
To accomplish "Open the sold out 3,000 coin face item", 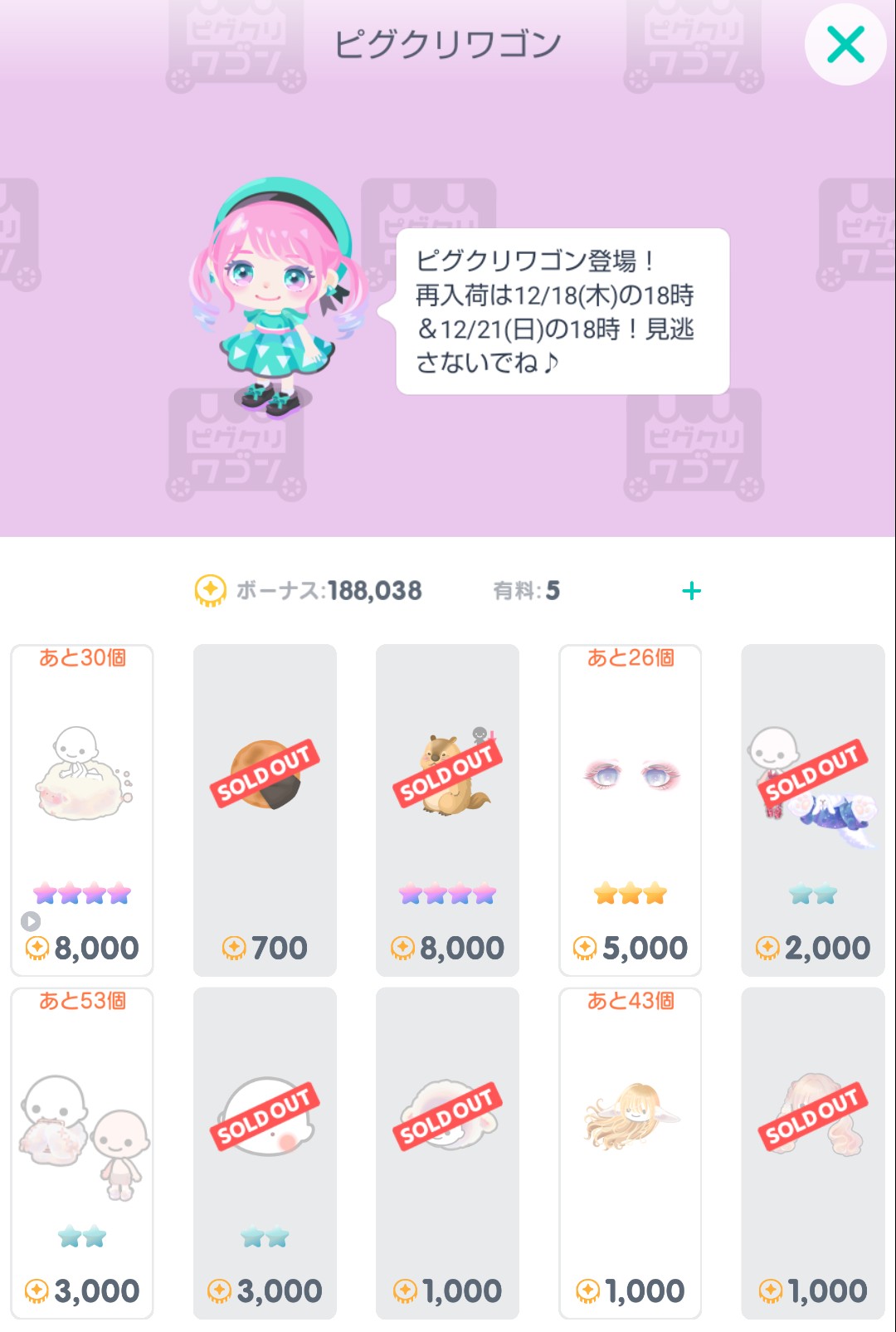I will 265,1153.
